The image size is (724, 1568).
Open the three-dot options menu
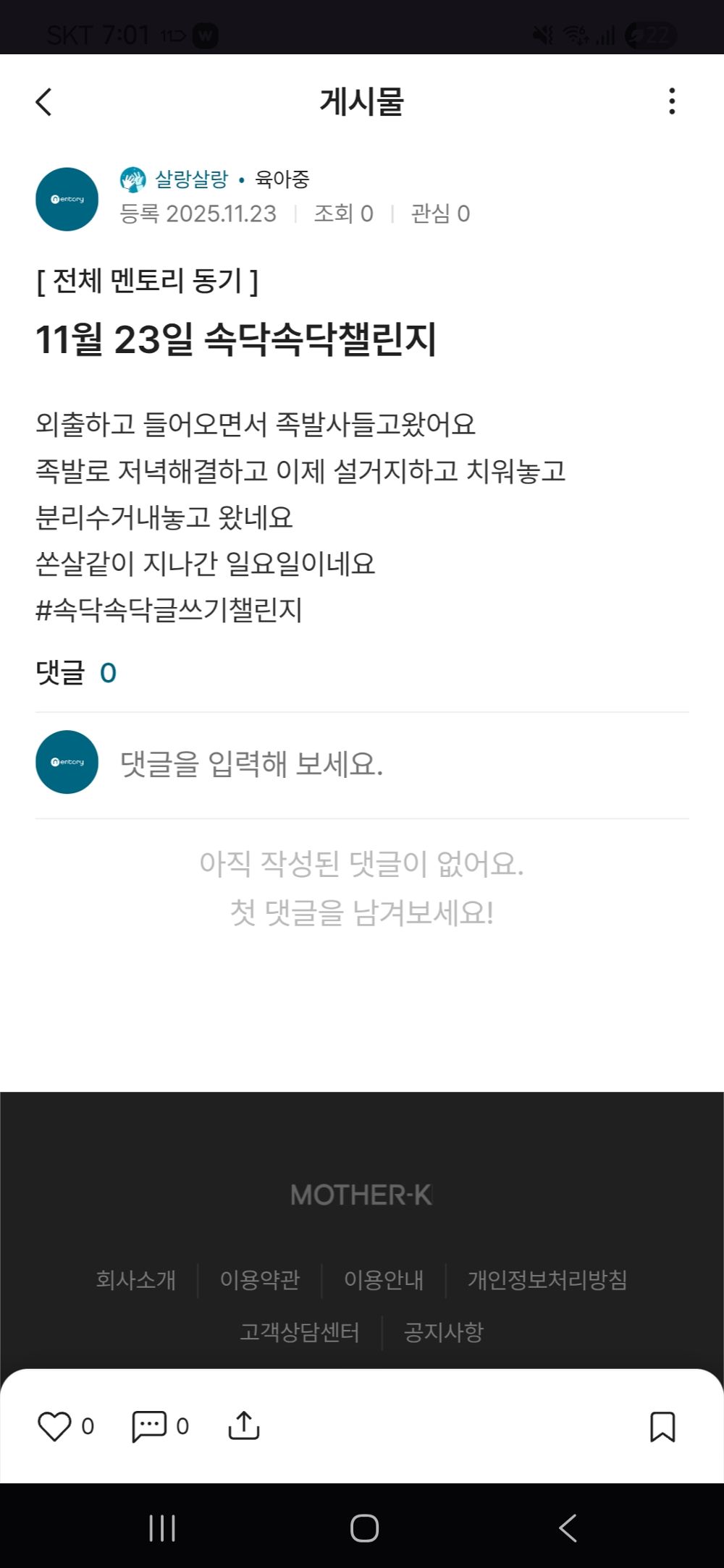tap(672, 102)
